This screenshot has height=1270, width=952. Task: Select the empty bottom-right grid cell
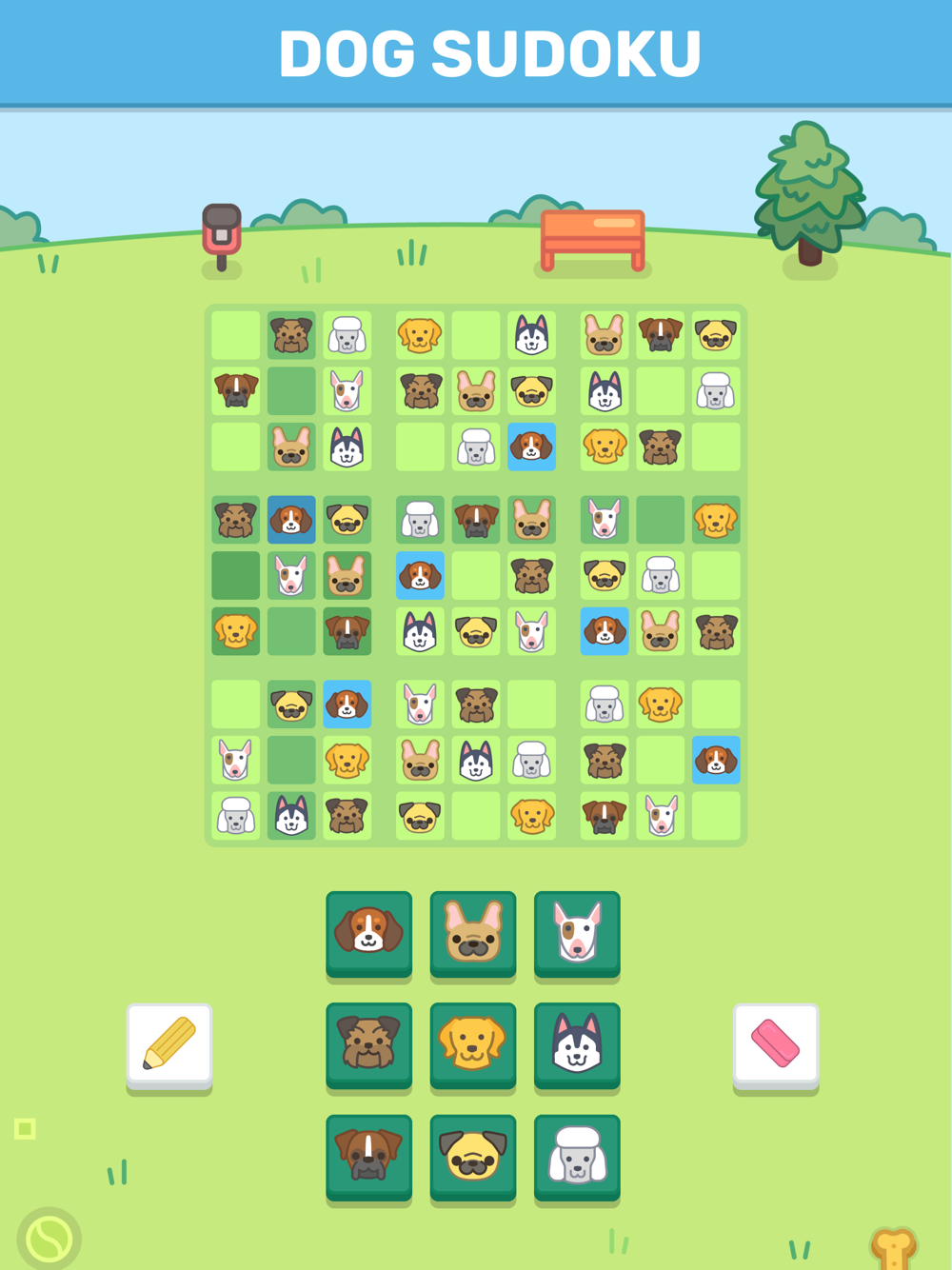click(x=716, y=816)
